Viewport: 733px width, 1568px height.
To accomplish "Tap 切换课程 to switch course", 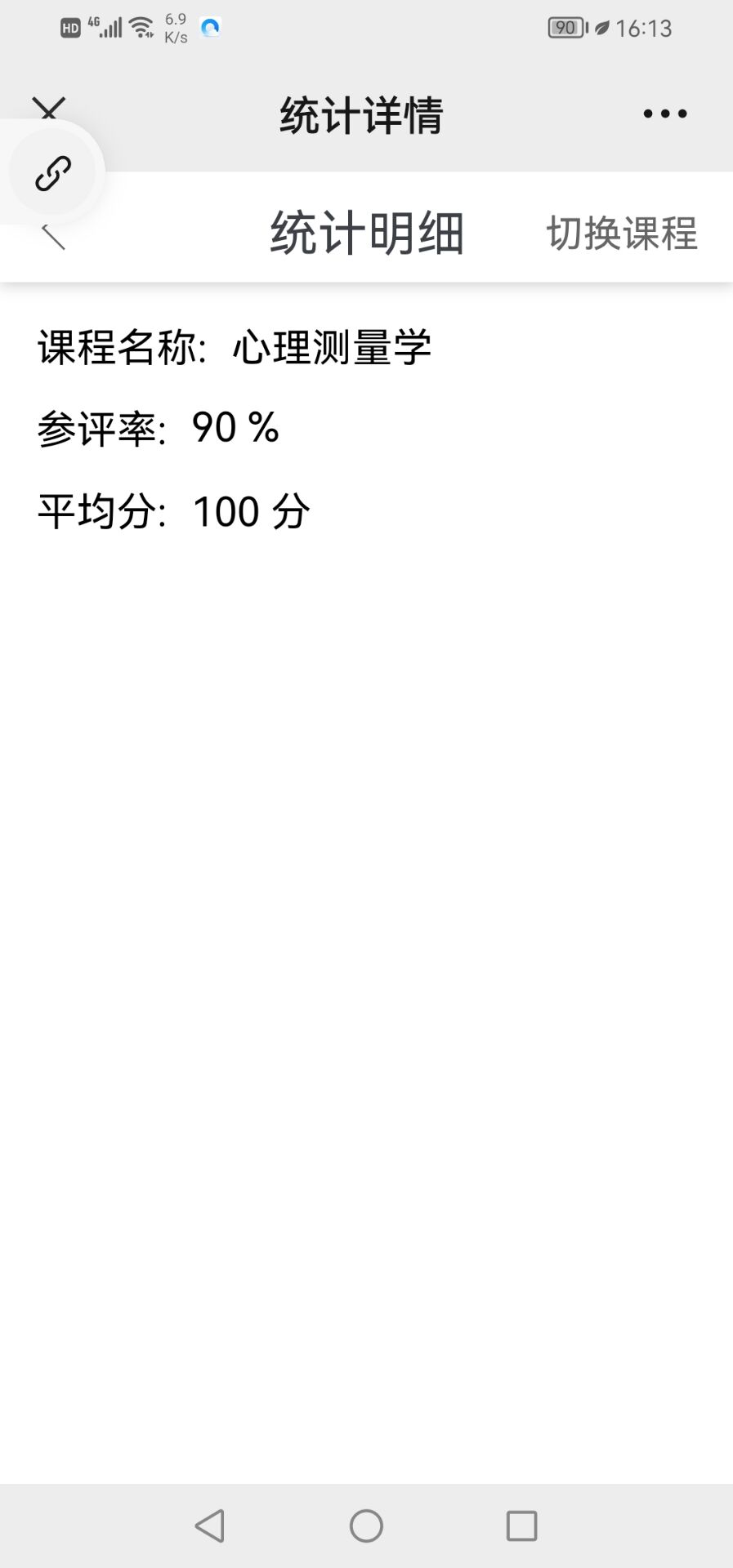I will click(622, 234).
